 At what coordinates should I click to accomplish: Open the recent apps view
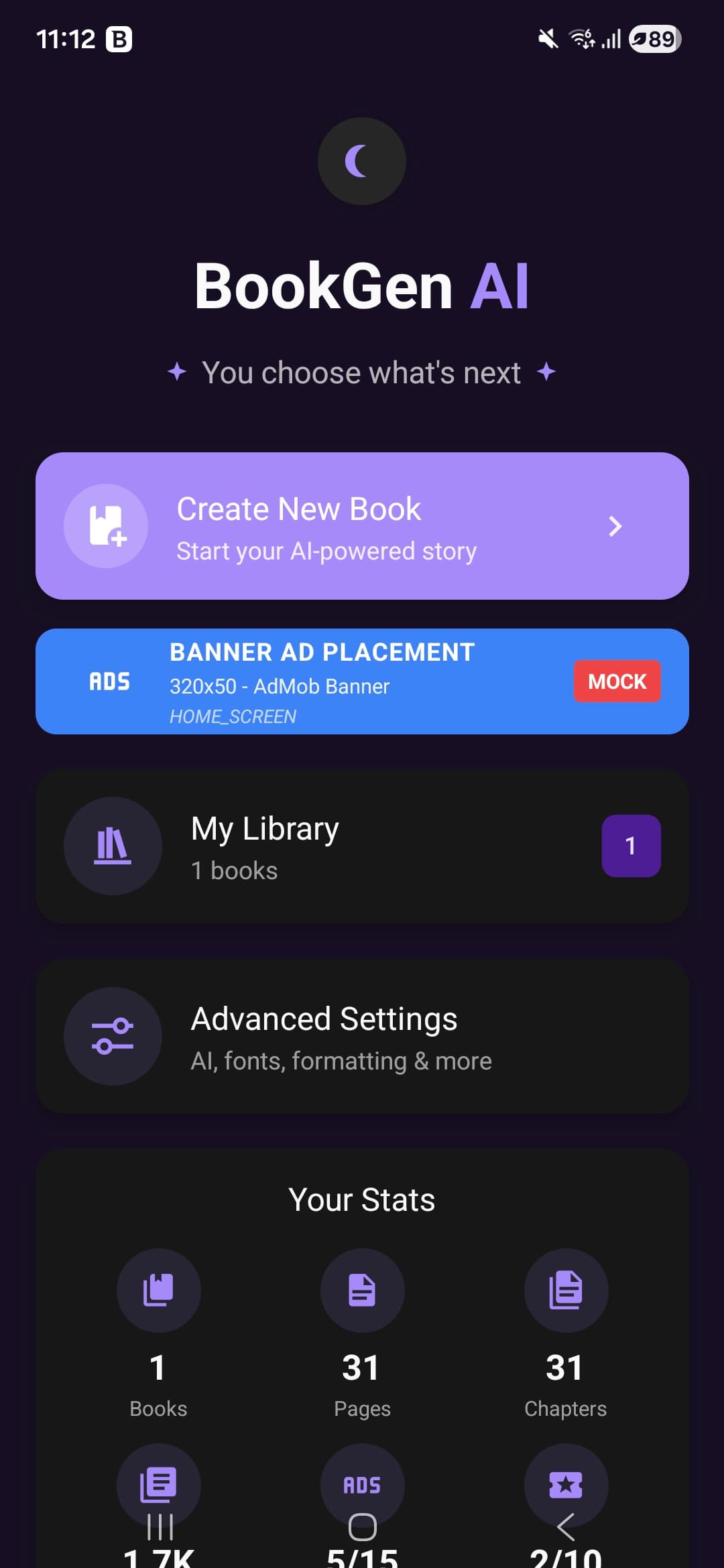[160, 1527]
